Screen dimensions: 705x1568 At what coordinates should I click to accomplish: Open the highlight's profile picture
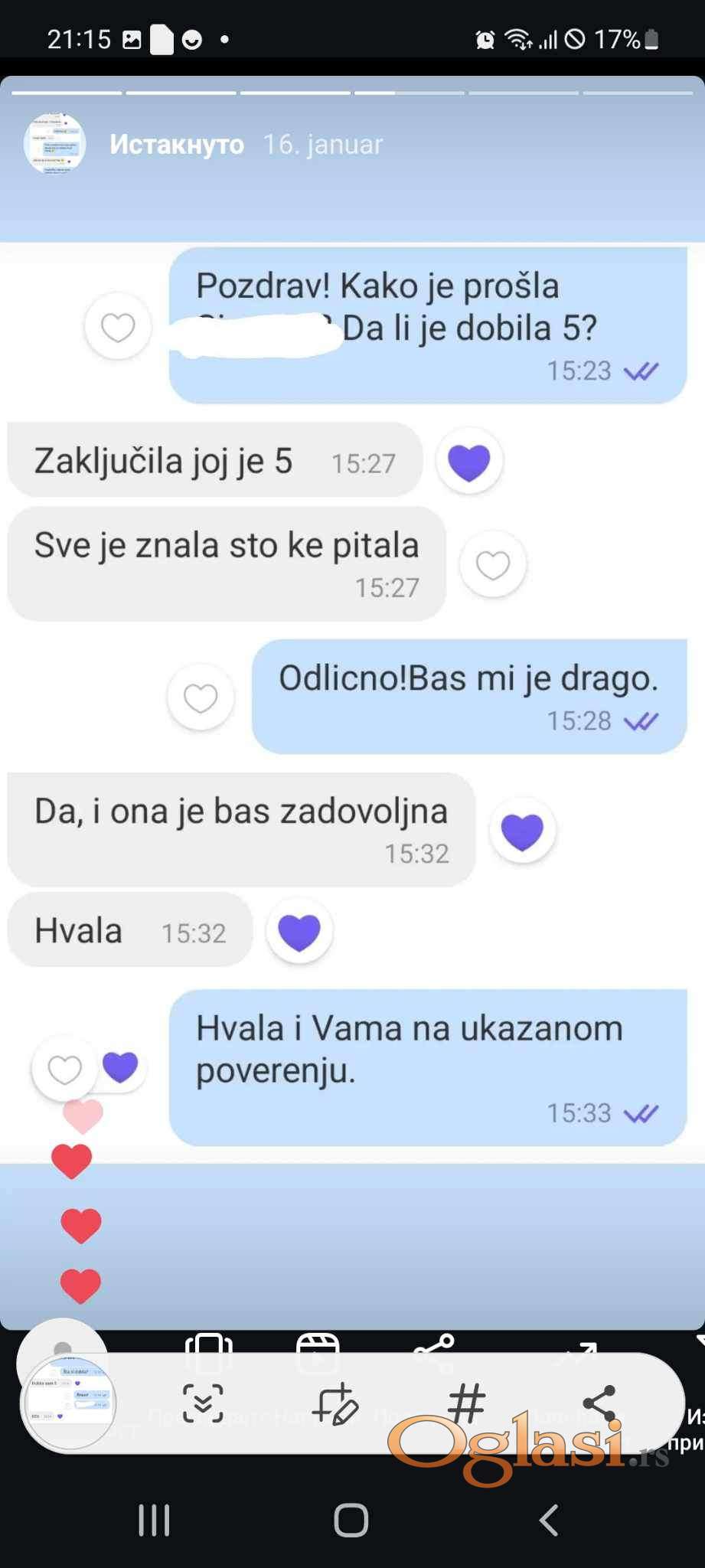(x=54, y=144)
